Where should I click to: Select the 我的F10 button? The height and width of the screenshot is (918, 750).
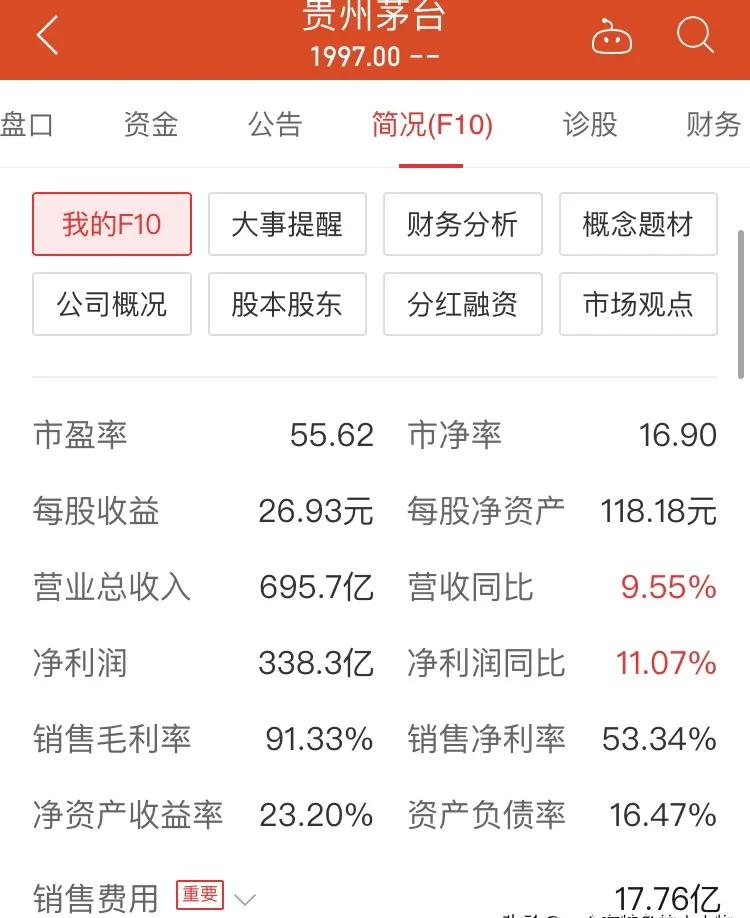pos(111,225)
